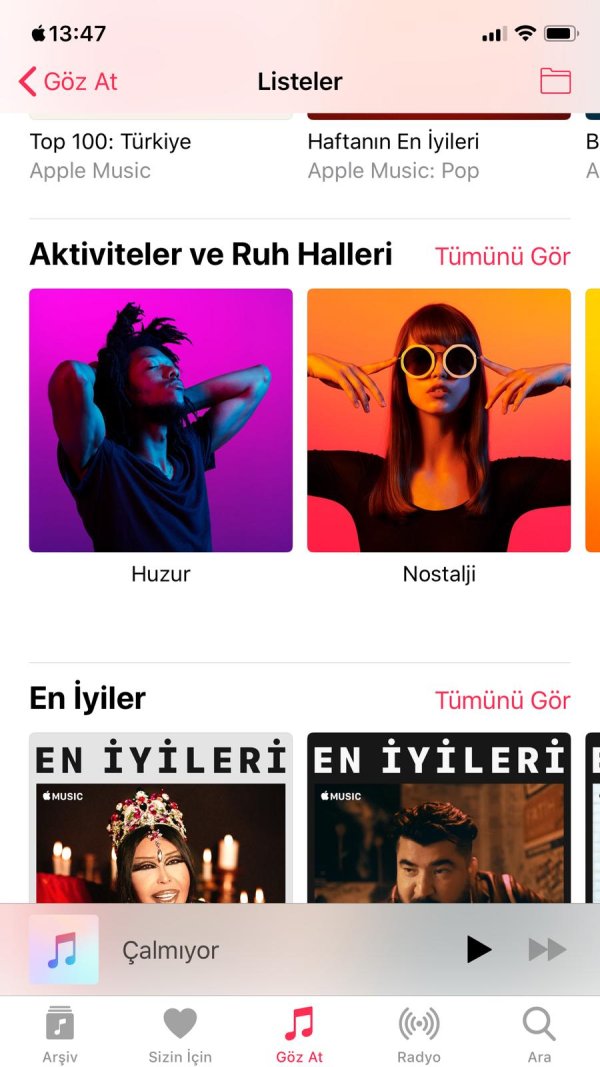Switch to the Radyo tab

419,1033
